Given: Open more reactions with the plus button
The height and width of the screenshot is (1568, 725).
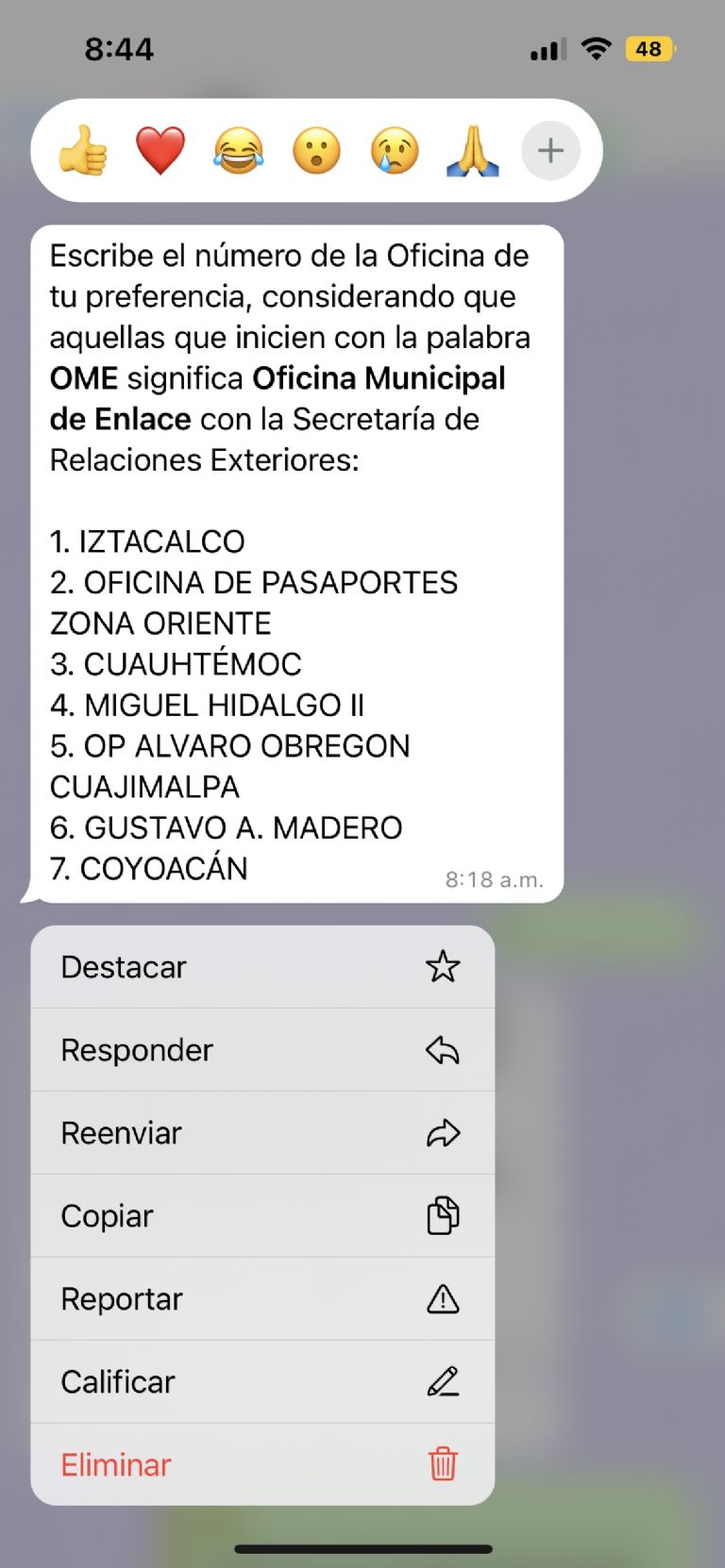Looking at the screenshot, I should click(x=550, y=150).
